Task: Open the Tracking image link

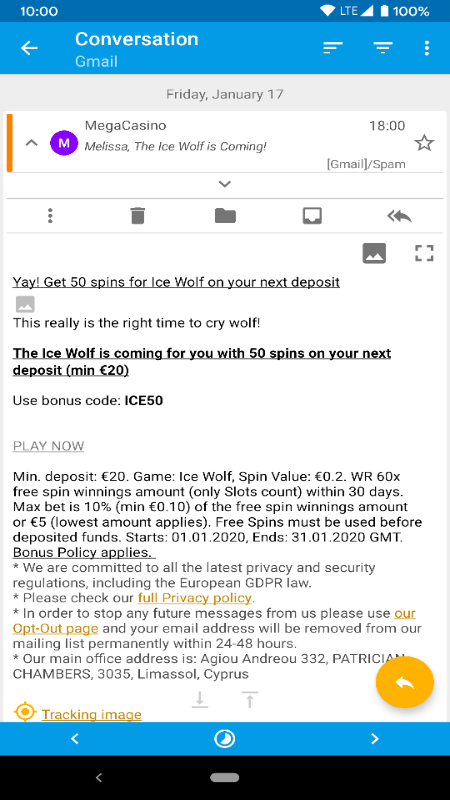Action: pos(91,714)
